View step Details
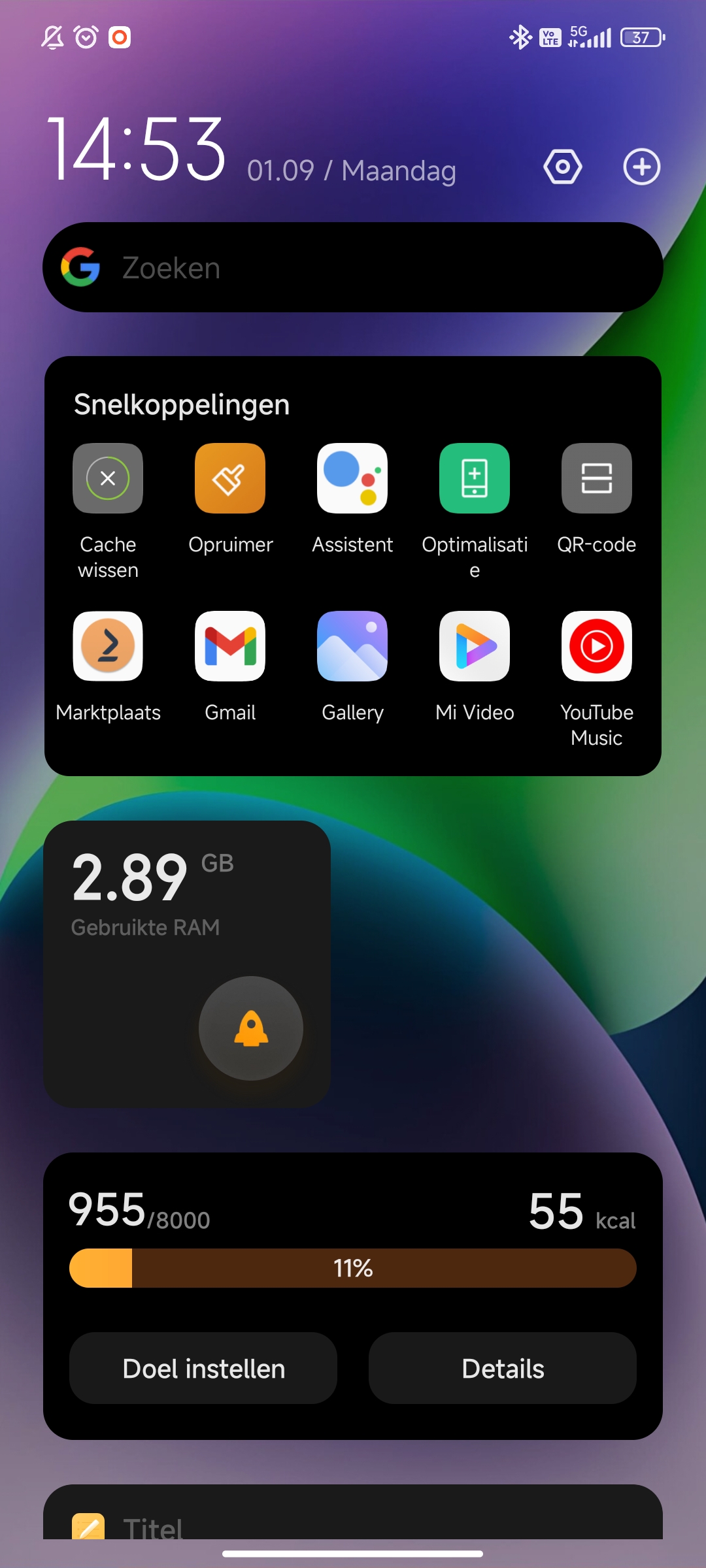 [x=503, y=1368]
